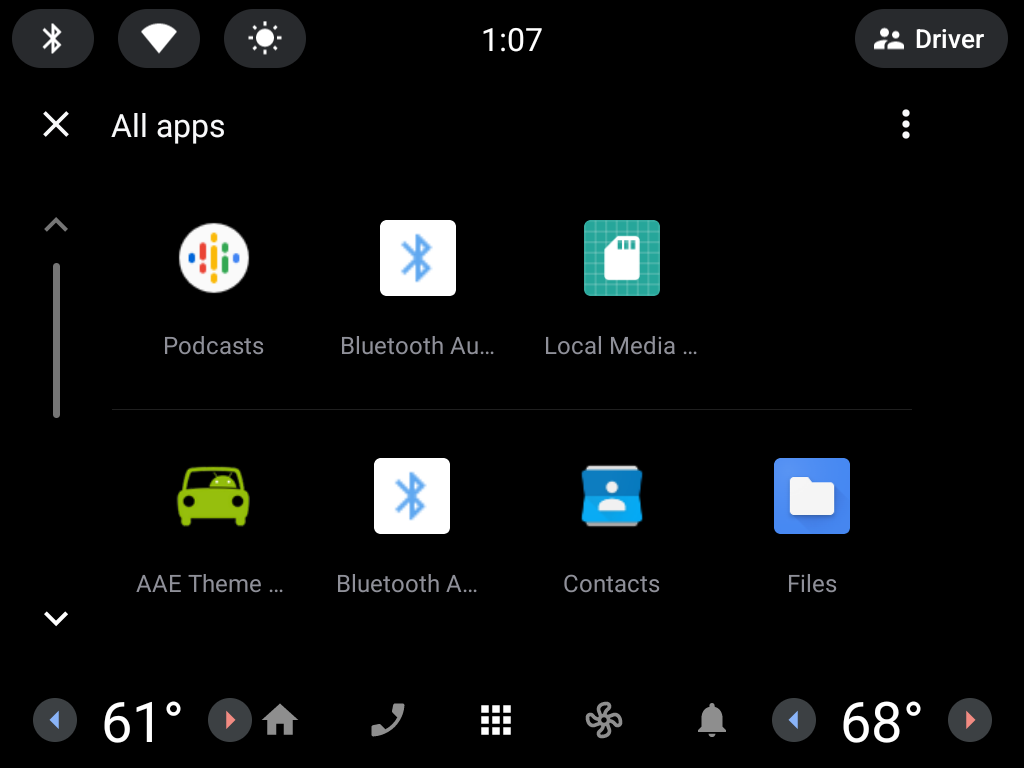
Task: Open the climate fan controls
Action: (x=604, y=720)
